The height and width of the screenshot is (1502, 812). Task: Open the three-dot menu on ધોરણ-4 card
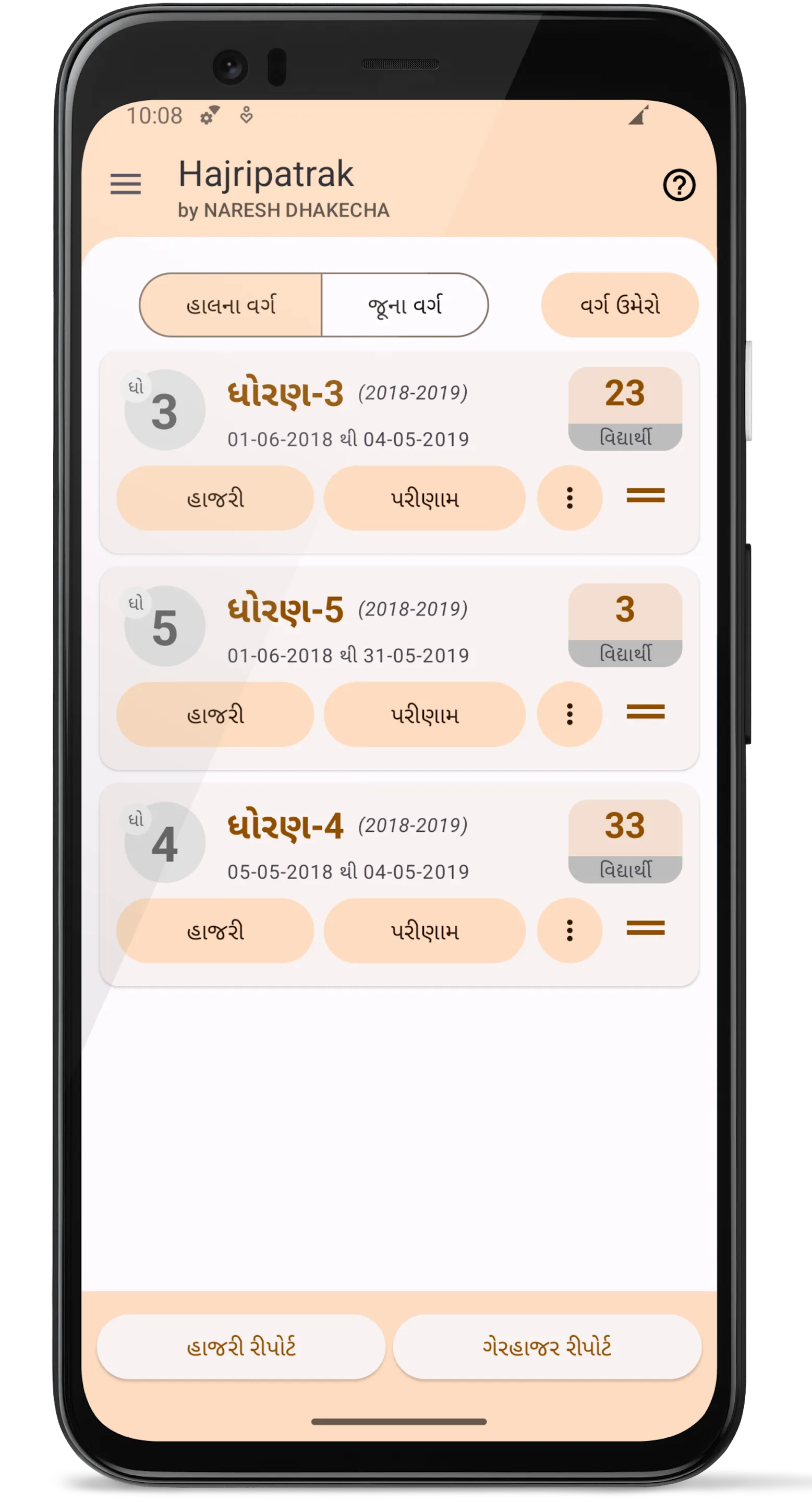tap(569, 930)
